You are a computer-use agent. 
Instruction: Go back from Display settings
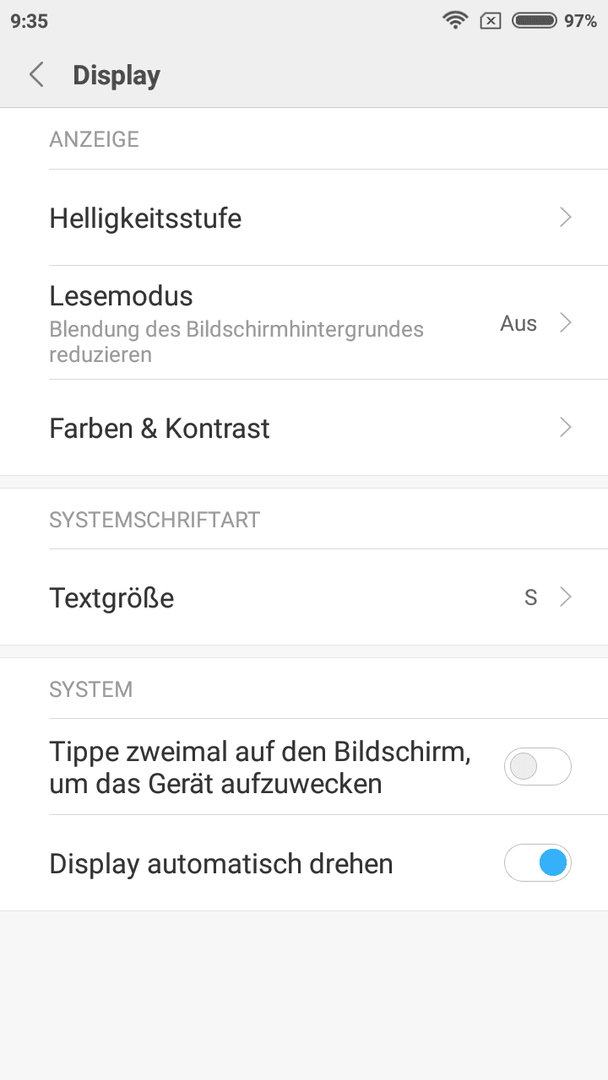pyautogui.click(x=36, y=75)
